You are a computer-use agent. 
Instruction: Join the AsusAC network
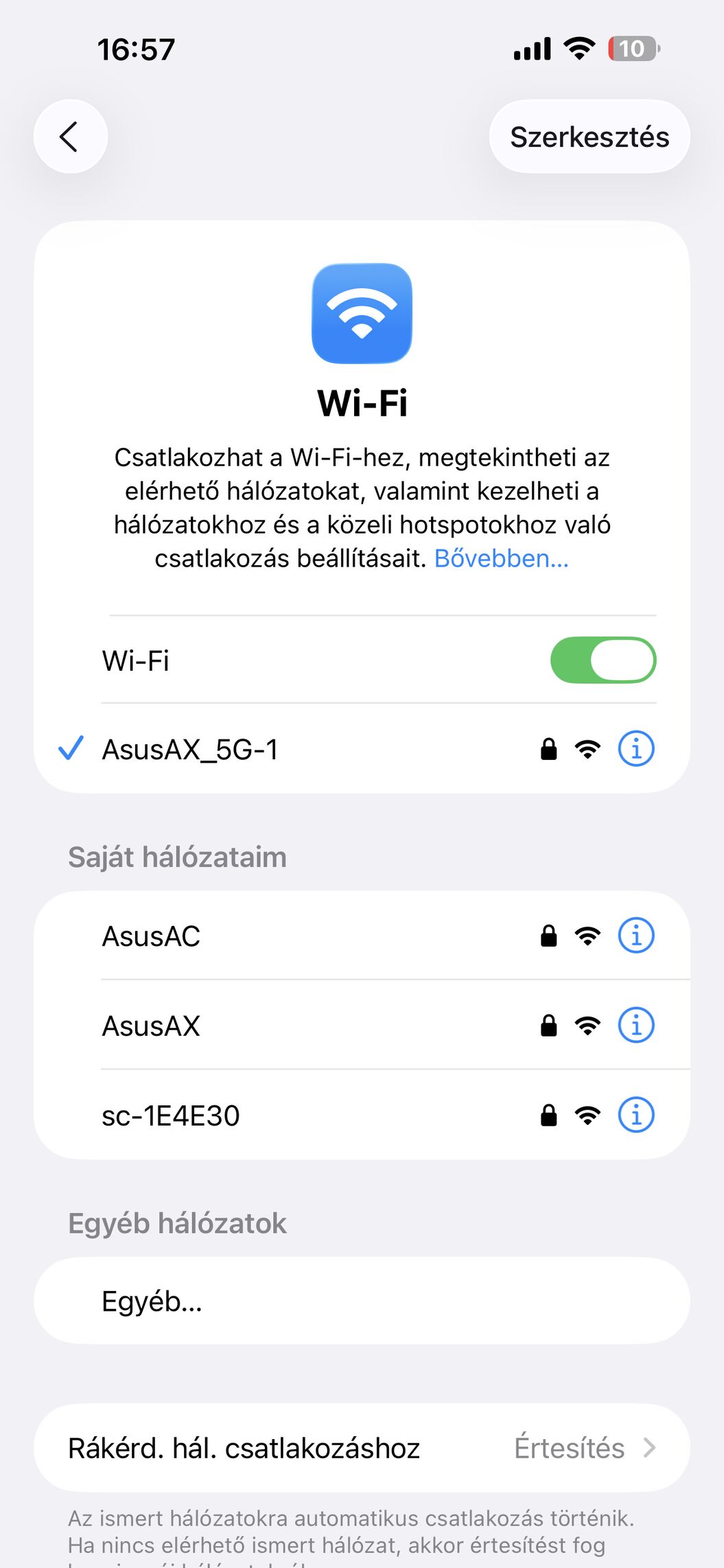275,936
